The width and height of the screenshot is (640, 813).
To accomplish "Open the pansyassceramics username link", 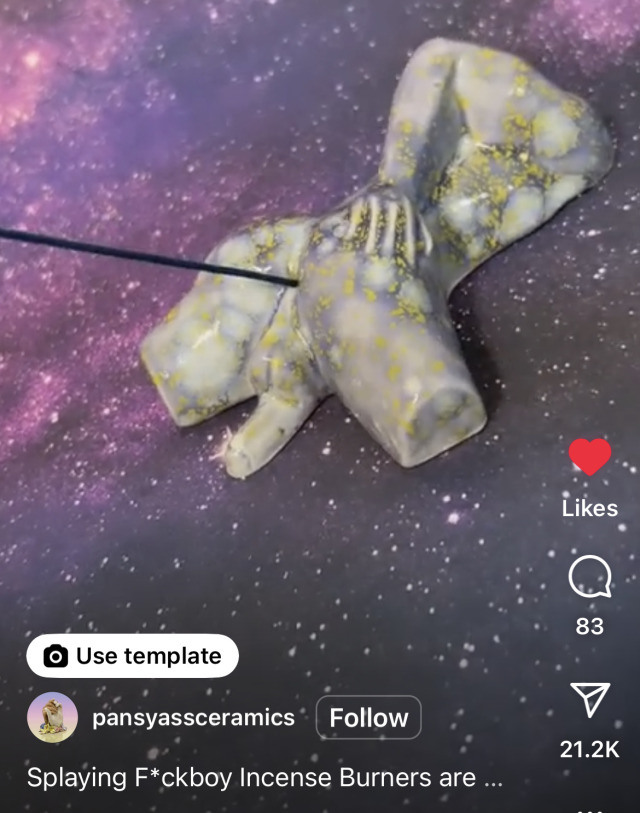I will [193, 718].
